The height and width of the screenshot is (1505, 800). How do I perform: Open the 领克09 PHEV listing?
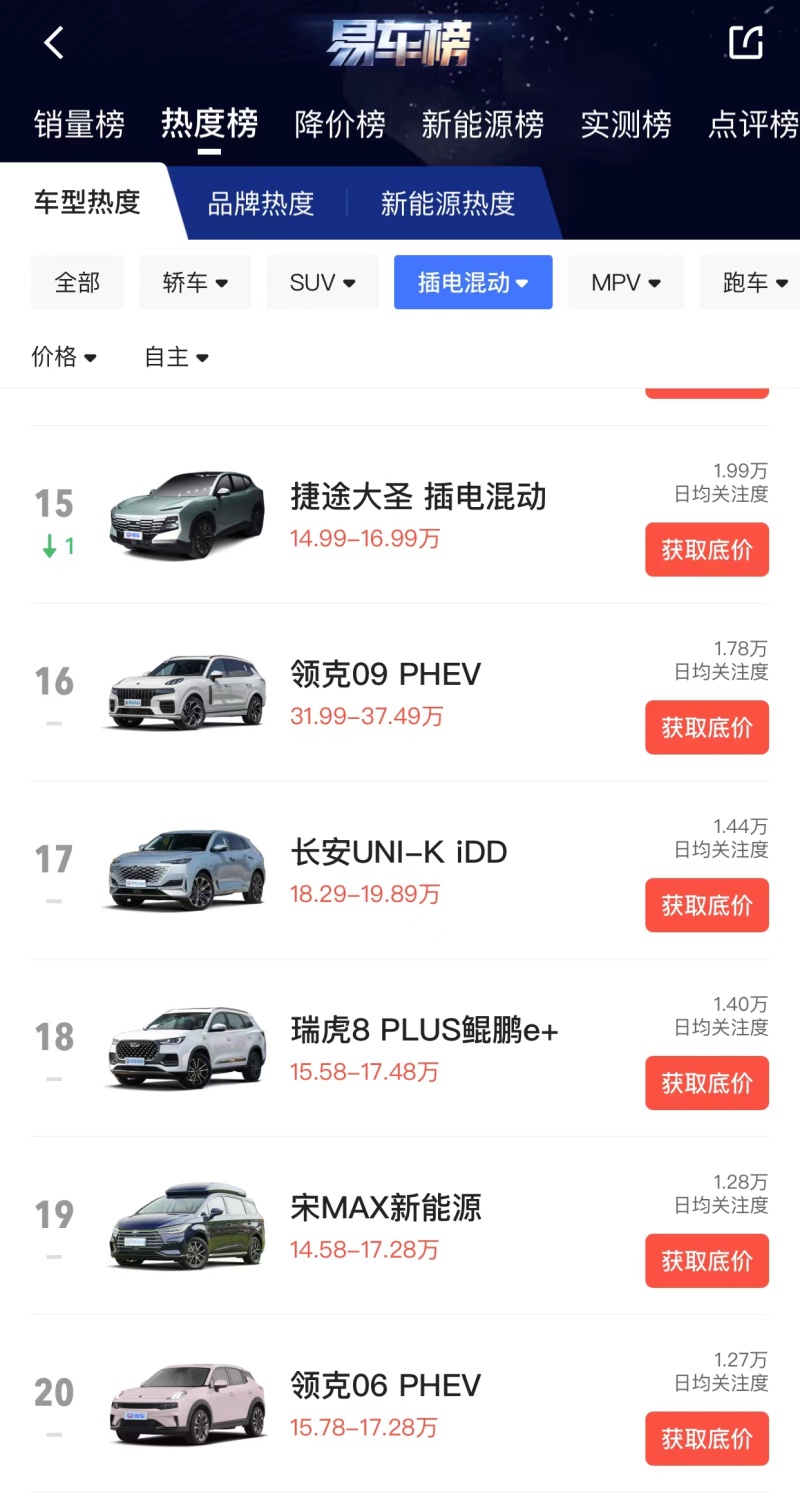(385, 675)
